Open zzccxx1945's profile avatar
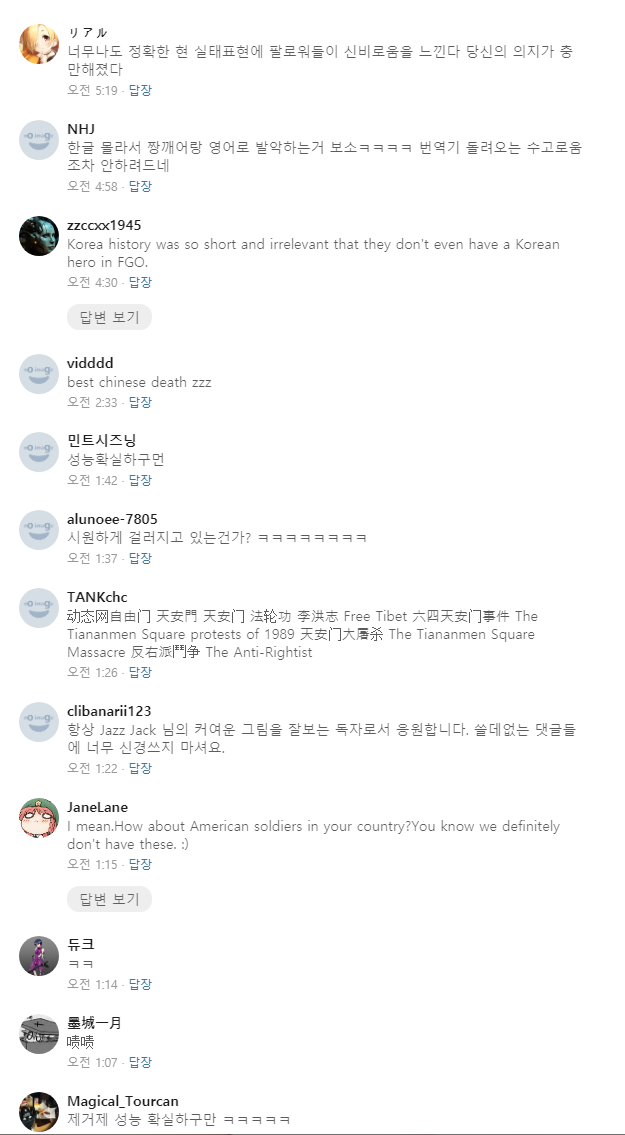 pos(38,235)
